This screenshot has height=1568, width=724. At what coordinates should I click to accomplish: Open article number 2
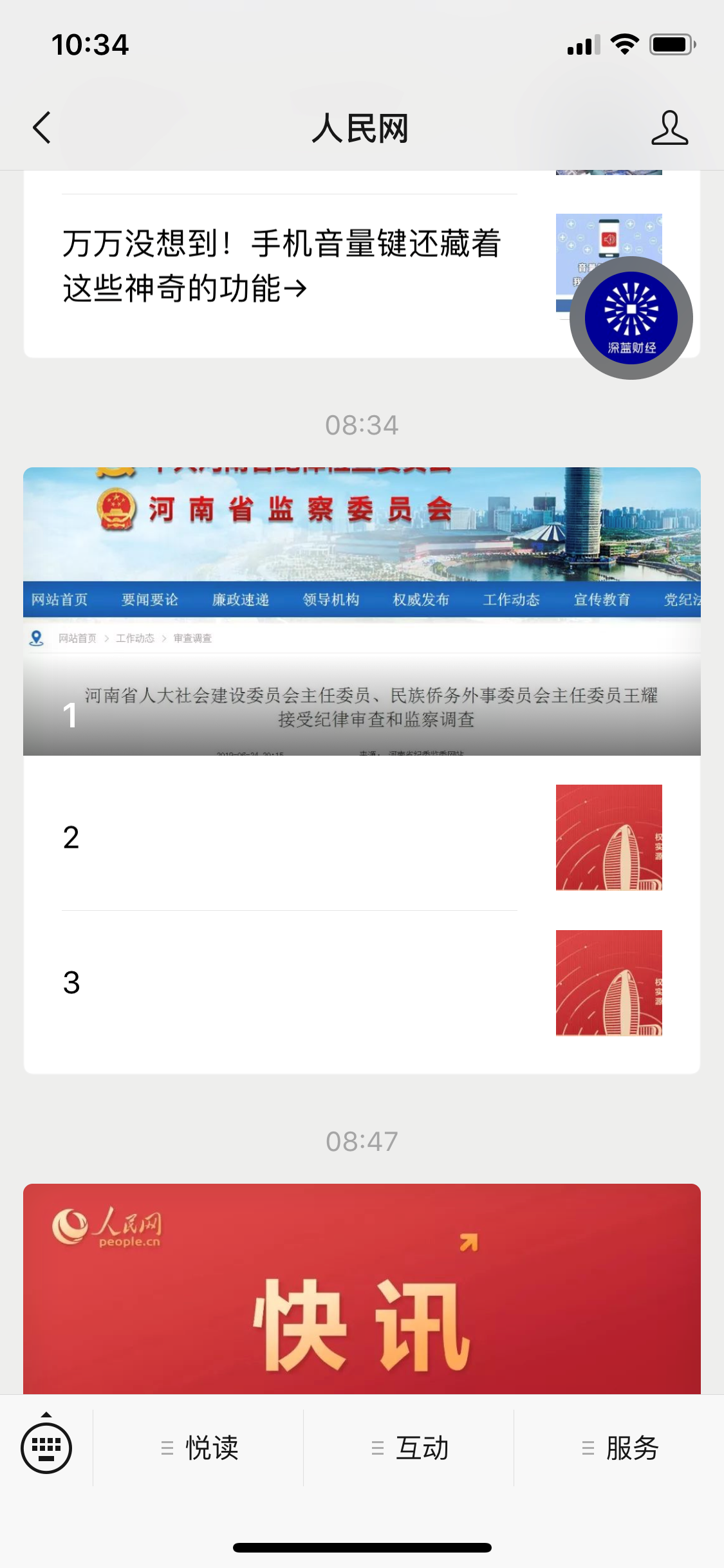click(362, 837)
